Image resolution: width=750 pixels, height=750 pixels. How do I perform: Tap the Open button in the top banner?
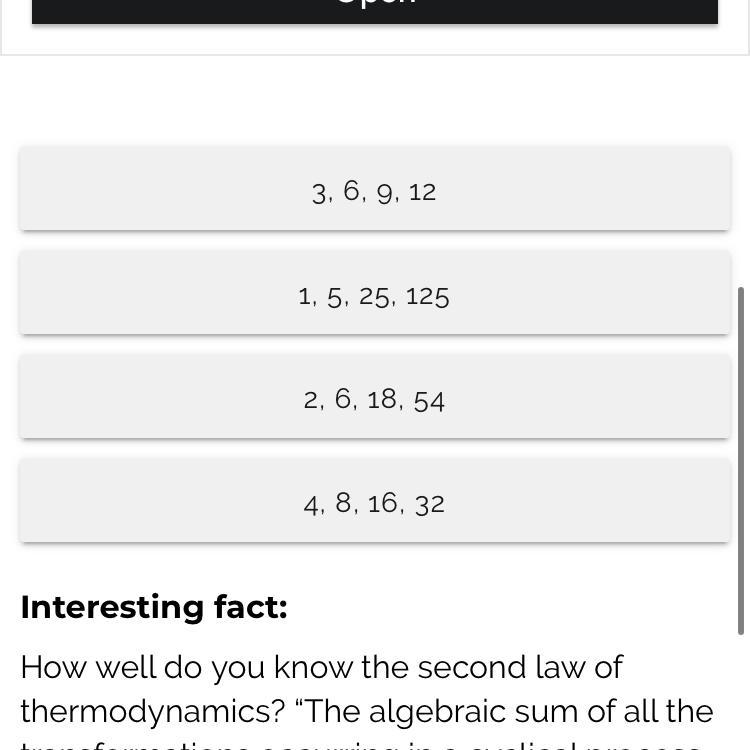[x=375, y=11]
